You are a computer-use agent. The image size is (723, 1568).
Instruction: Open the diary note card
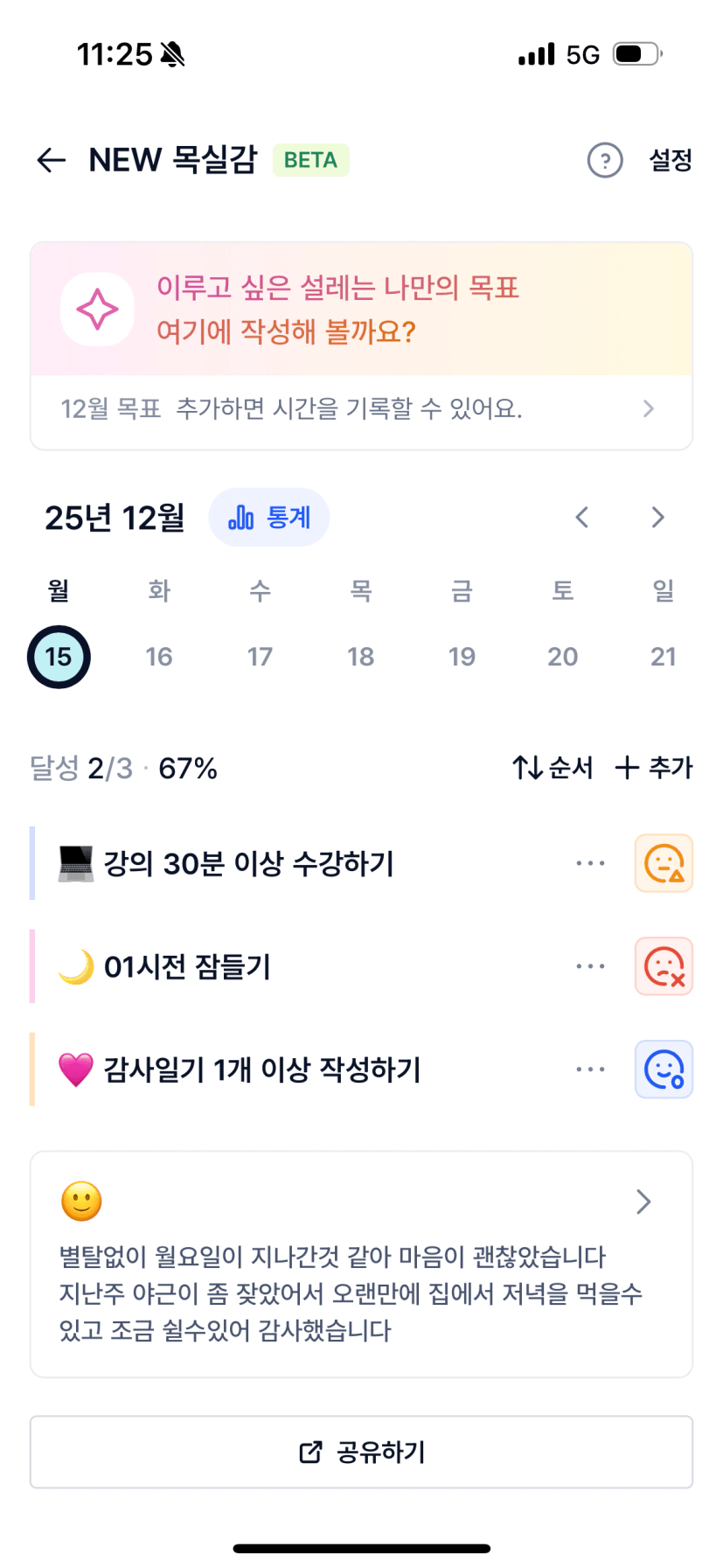click(x=361, y=1265)
